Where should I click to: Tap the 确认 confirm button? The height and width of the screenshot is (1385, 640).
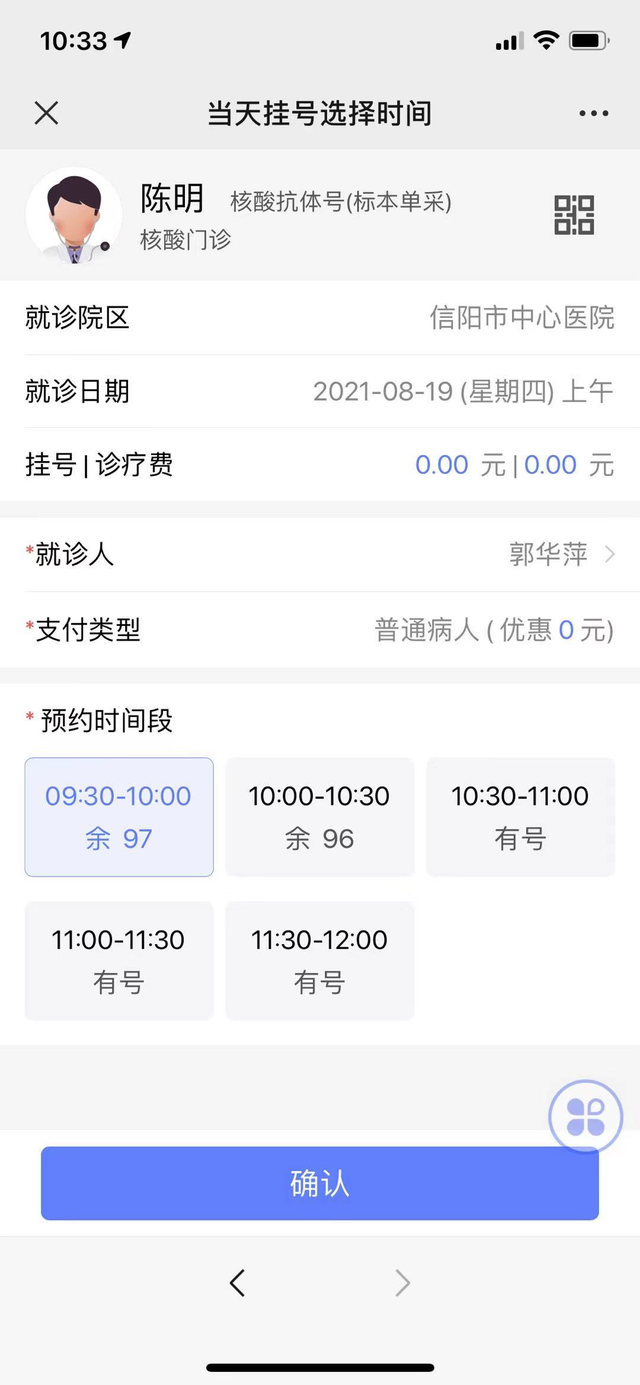click(320, 1183)
